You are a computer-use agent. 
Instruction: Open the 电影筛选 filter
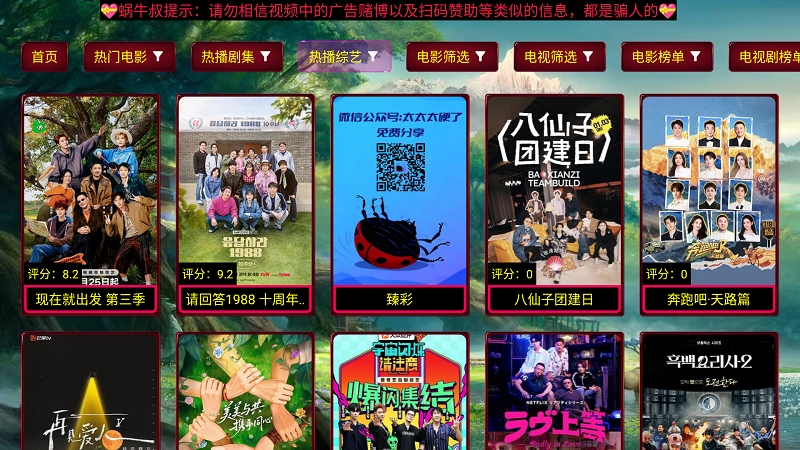[x=452, y=57]
